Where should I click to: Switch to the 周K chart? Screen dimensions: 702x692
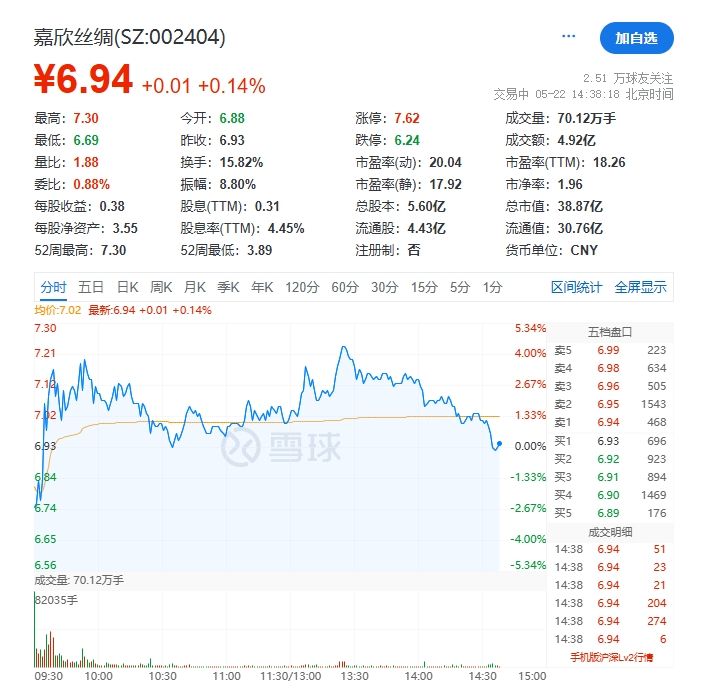(x=161, y=287)
